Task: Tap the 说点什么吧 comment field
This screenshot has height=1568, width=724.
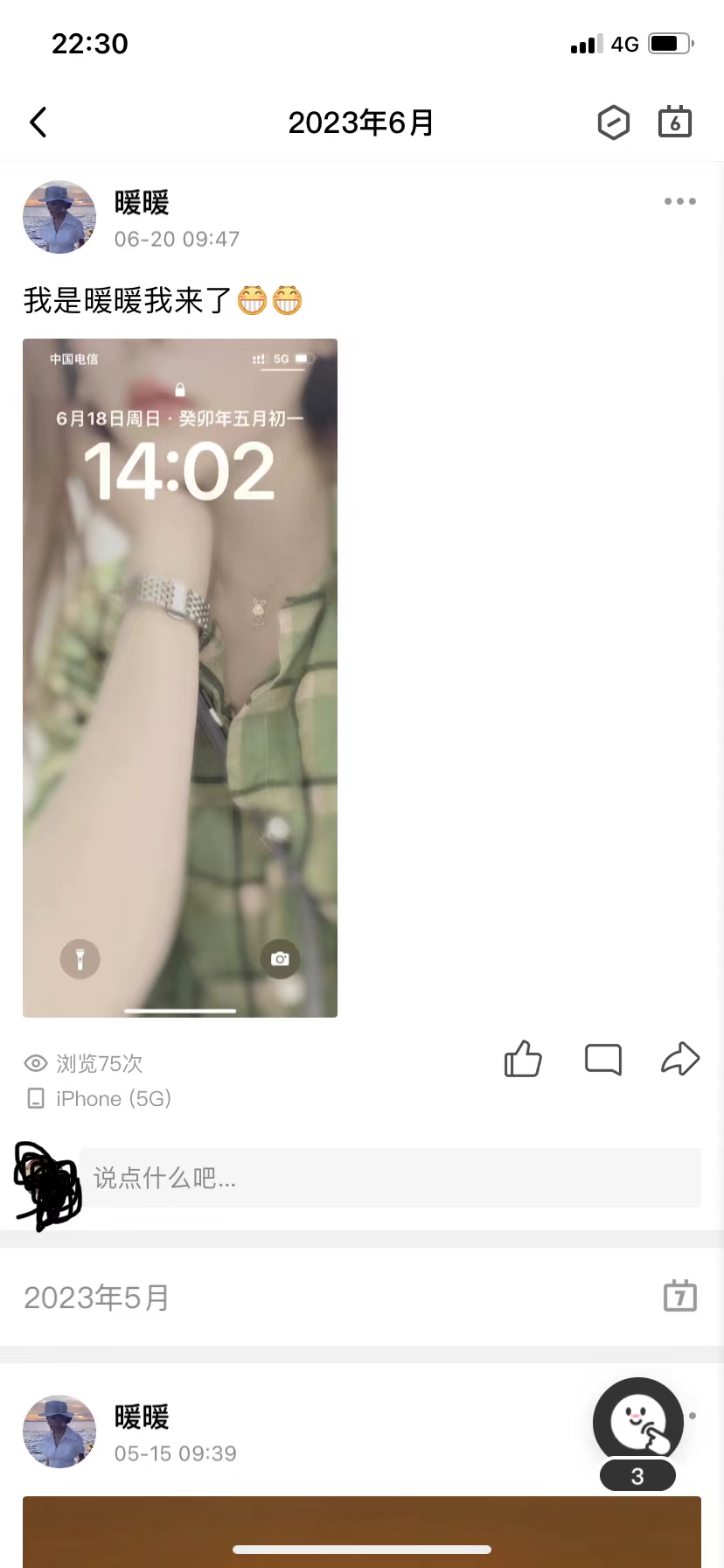Action: click(x=390, y=1178)
